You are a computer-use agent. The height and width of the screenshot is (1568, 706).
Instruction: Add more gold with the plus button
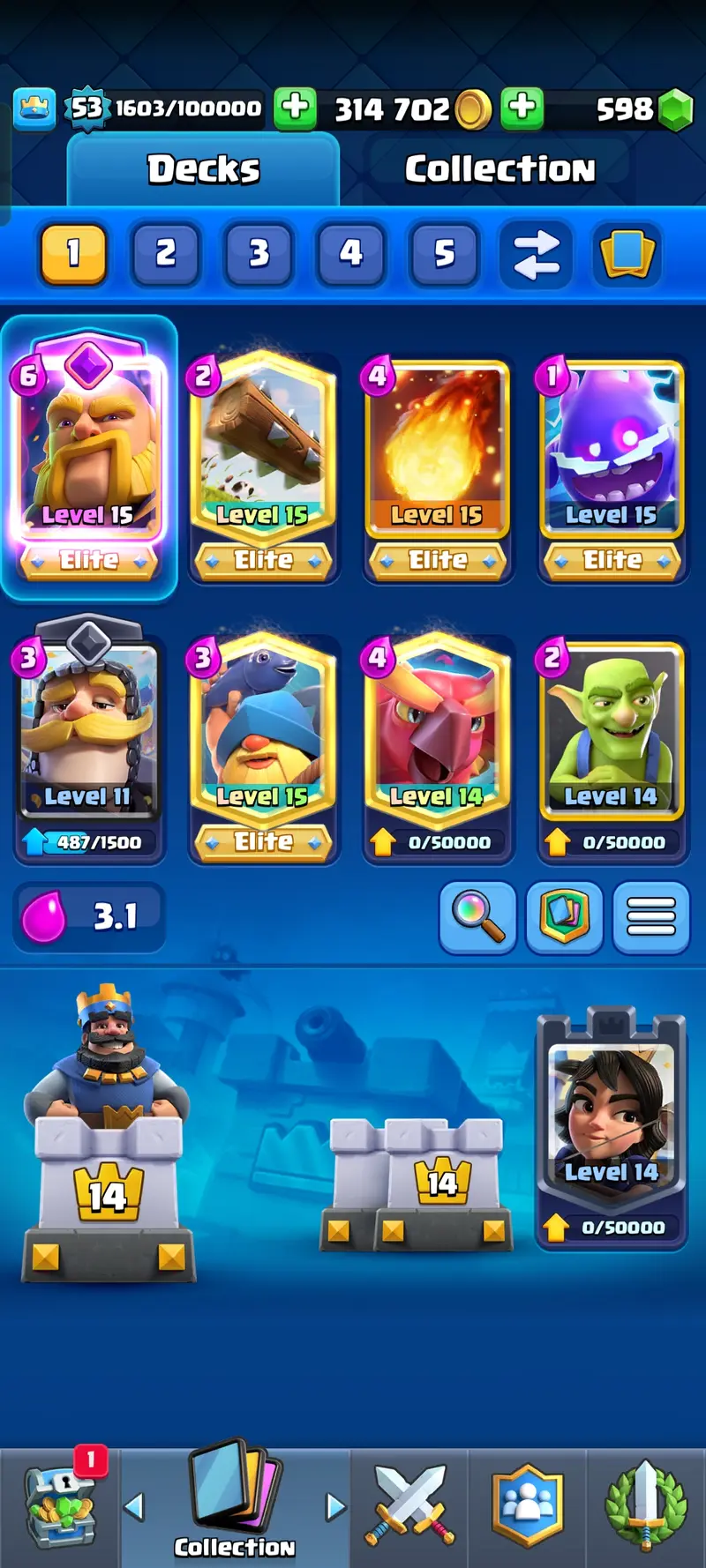coord(522,108)
